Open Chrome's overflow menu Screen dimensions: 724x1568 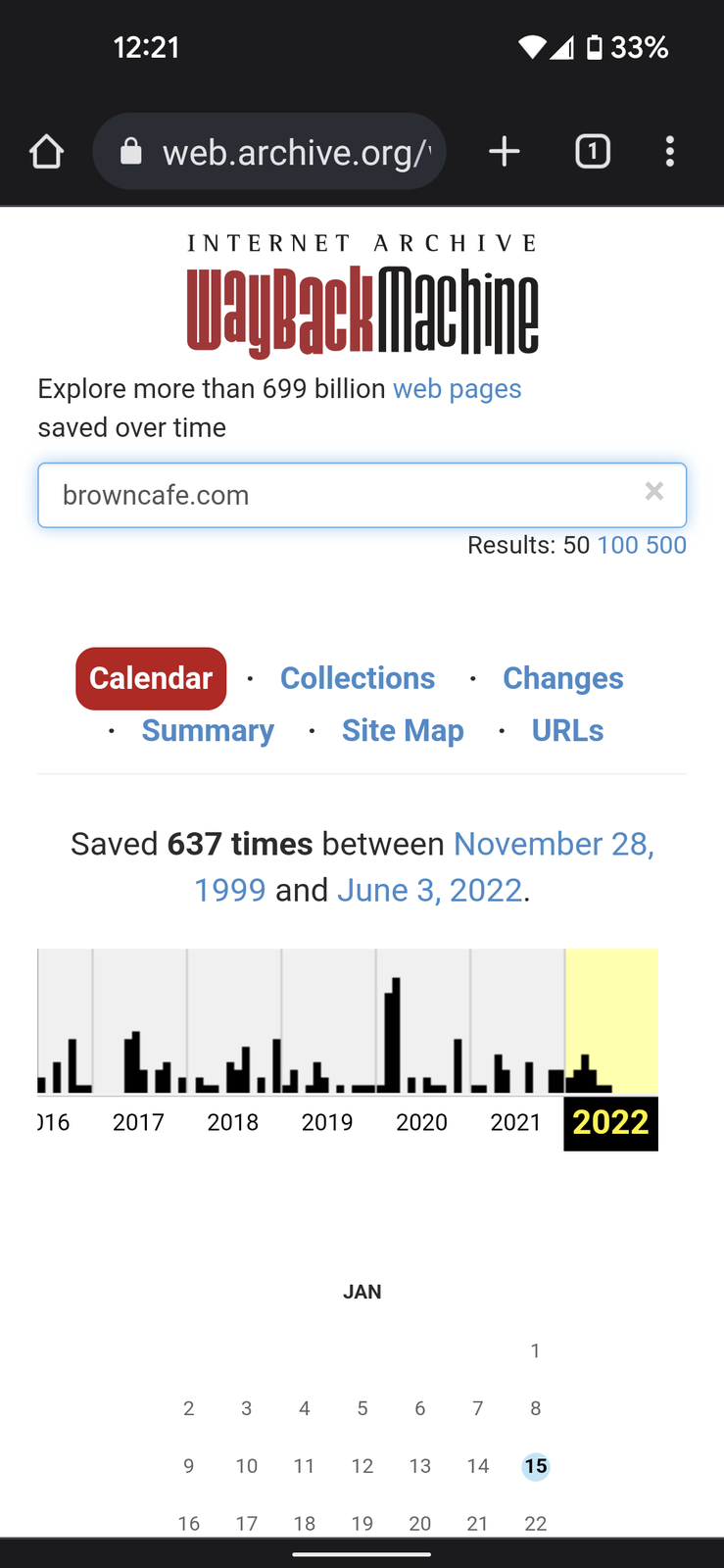670,152
